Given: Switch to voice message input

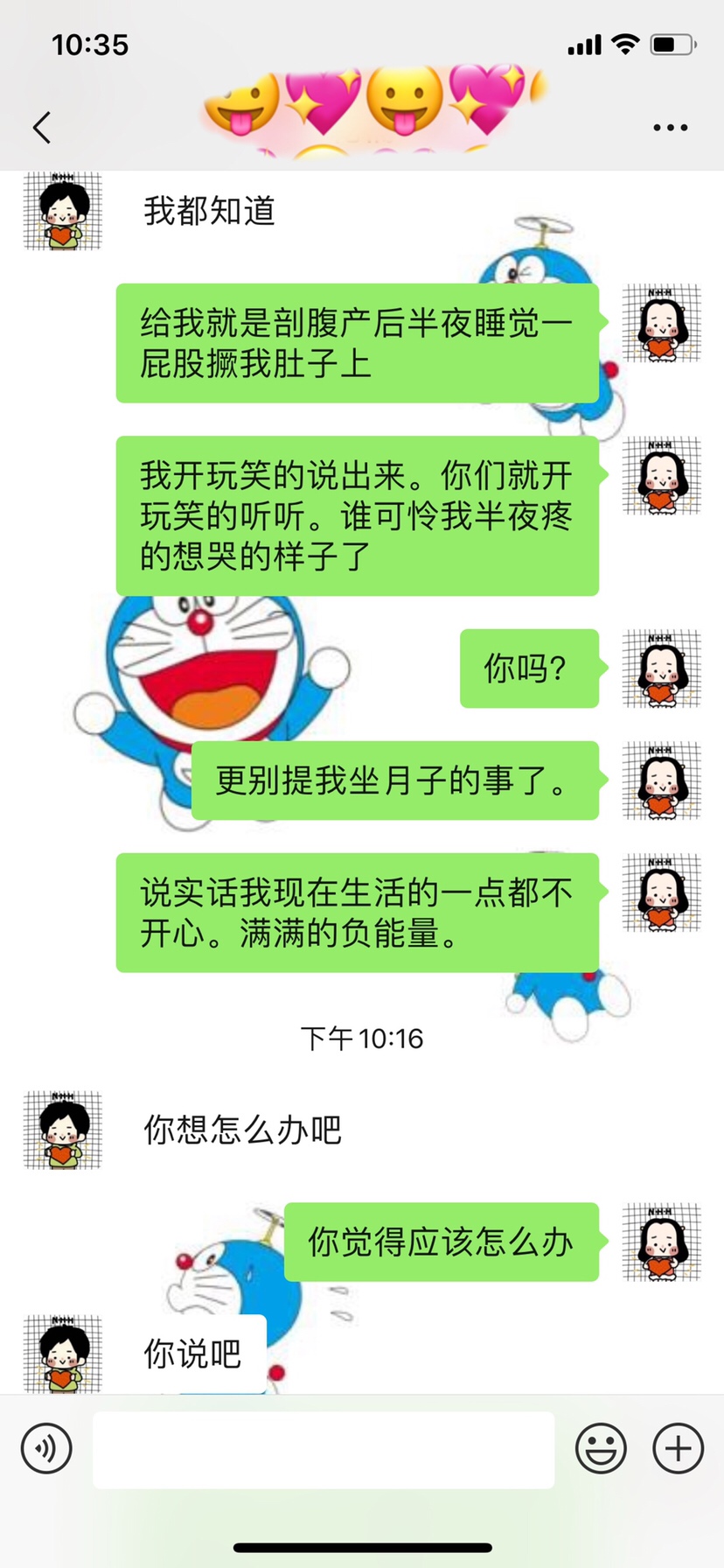Looking at the screenshot, I should point(46,1448).
